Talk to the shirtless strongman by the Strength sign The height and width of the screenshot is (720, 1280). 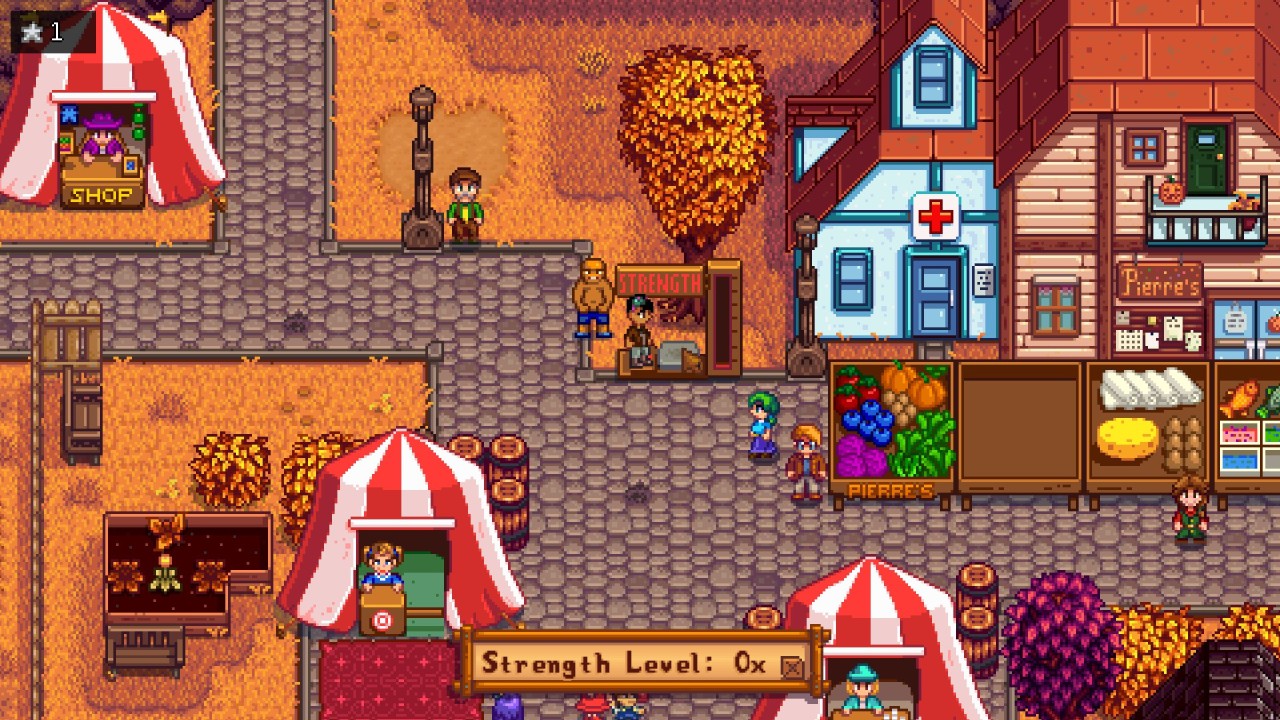pyautogui.click(x=592, y=297)
